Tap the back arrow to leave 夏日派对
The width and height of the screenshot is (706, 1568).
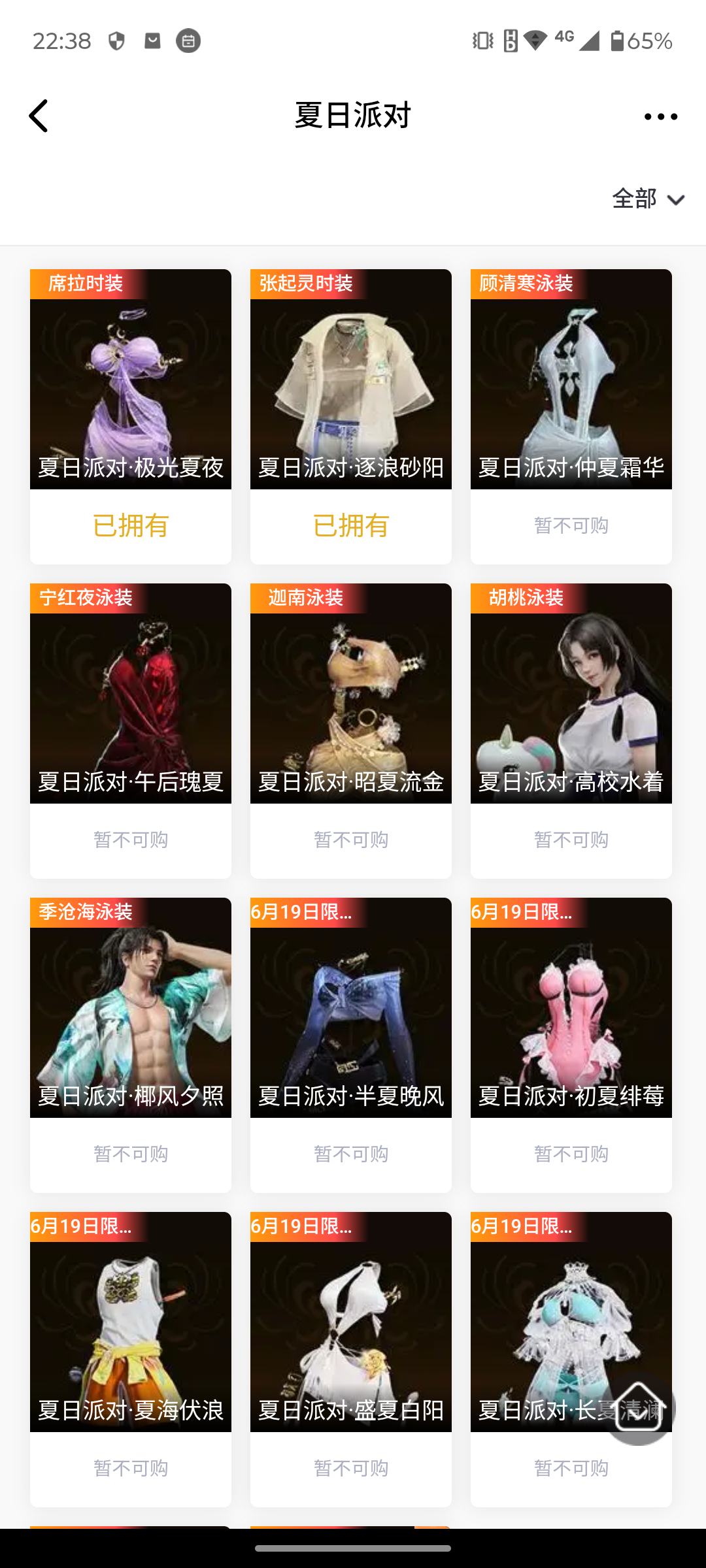pos(39,116)
